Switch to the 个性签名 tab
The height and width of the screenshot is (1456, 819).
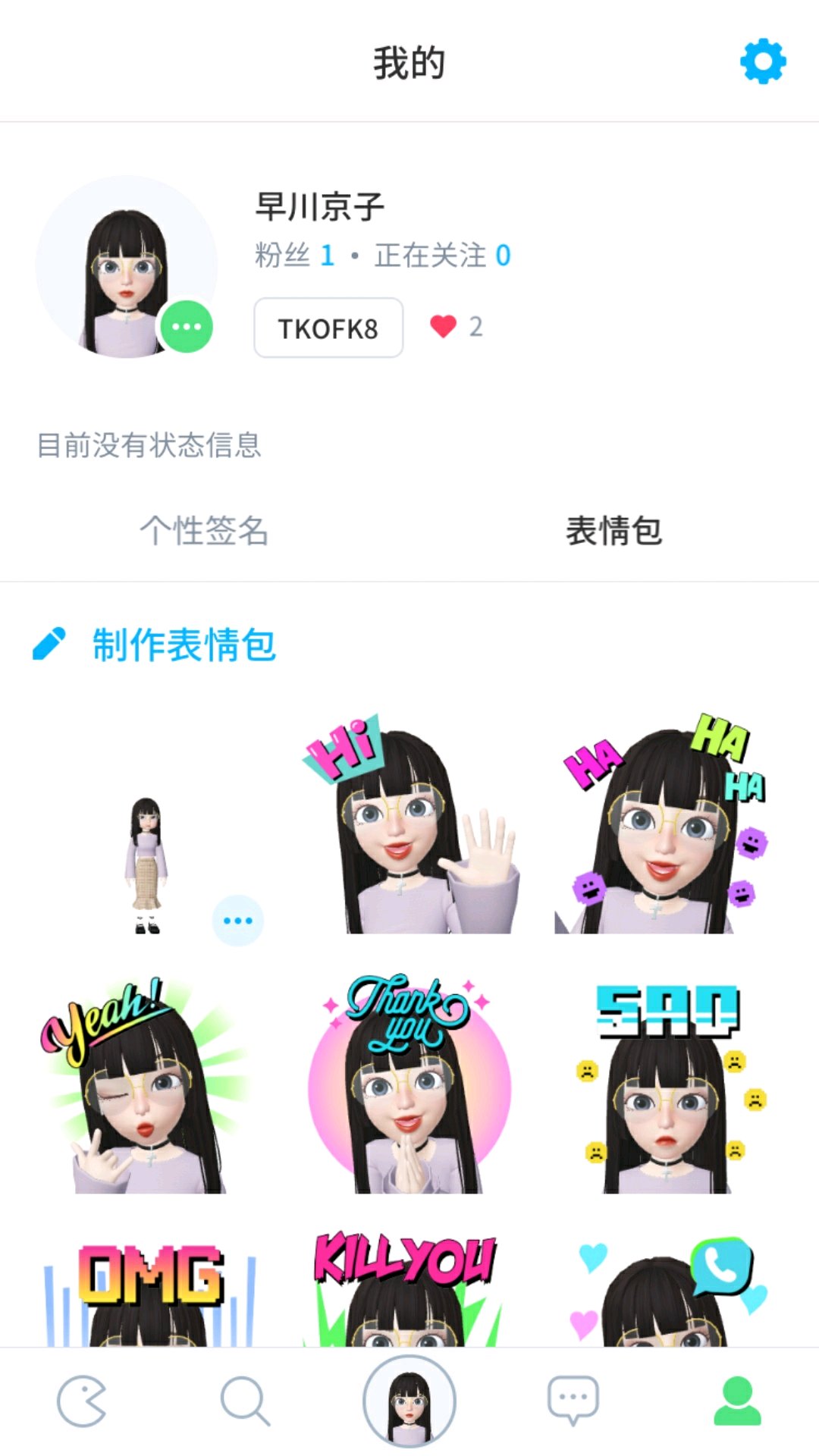point(204,530)
